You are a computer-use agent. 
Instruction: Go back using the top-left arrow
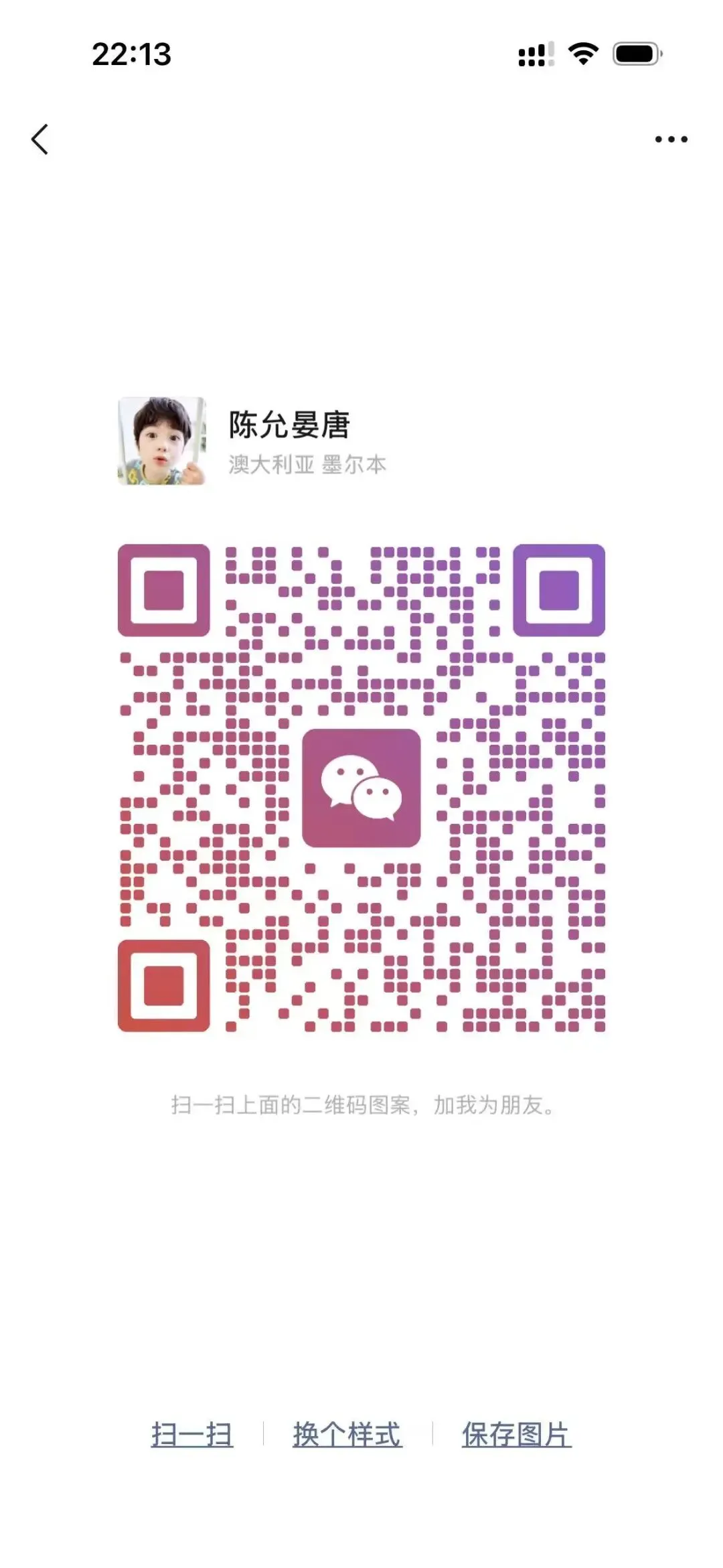point(40,139)
